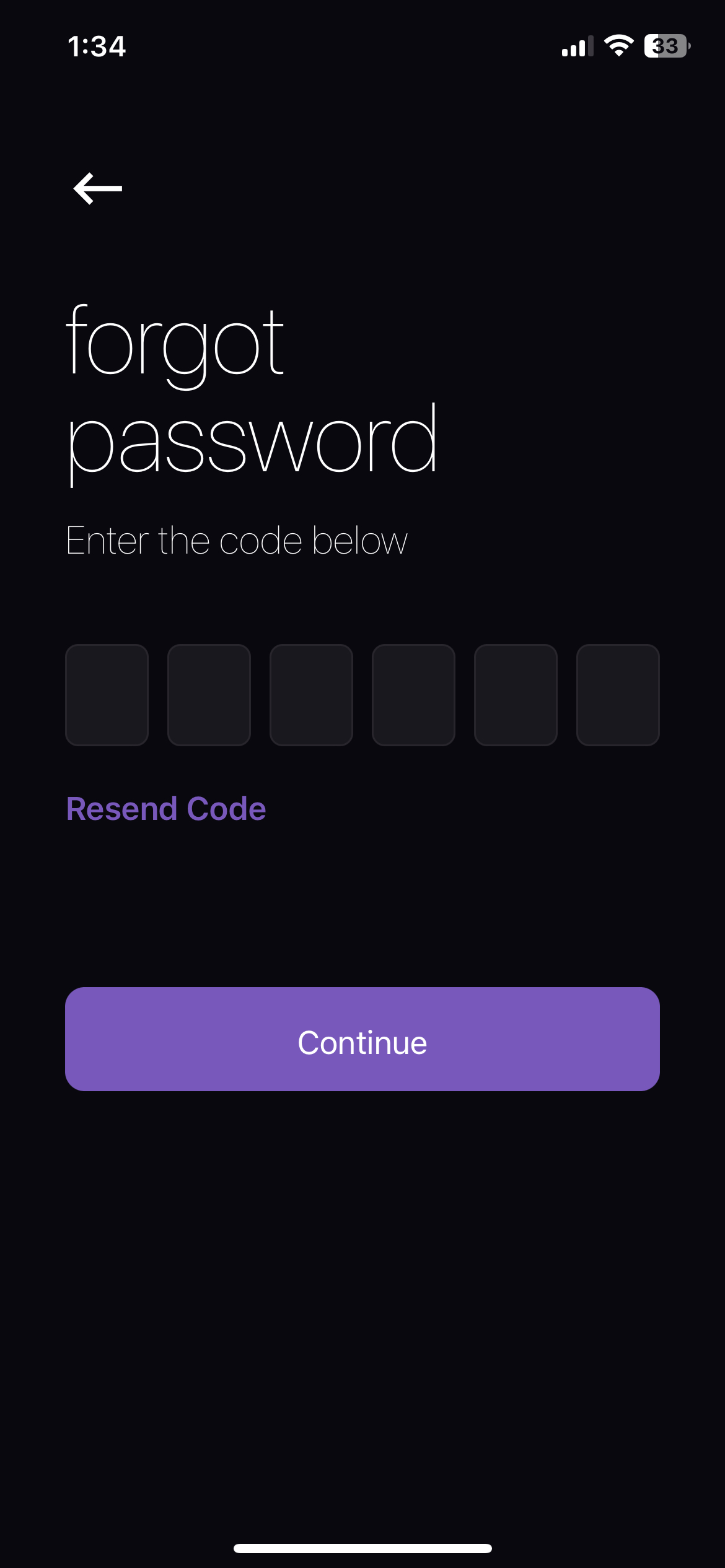725x1568 pixels.
Task: Tap the home indicator bar at bottom
Action: pyautogui.click(x=362, y=1549)
